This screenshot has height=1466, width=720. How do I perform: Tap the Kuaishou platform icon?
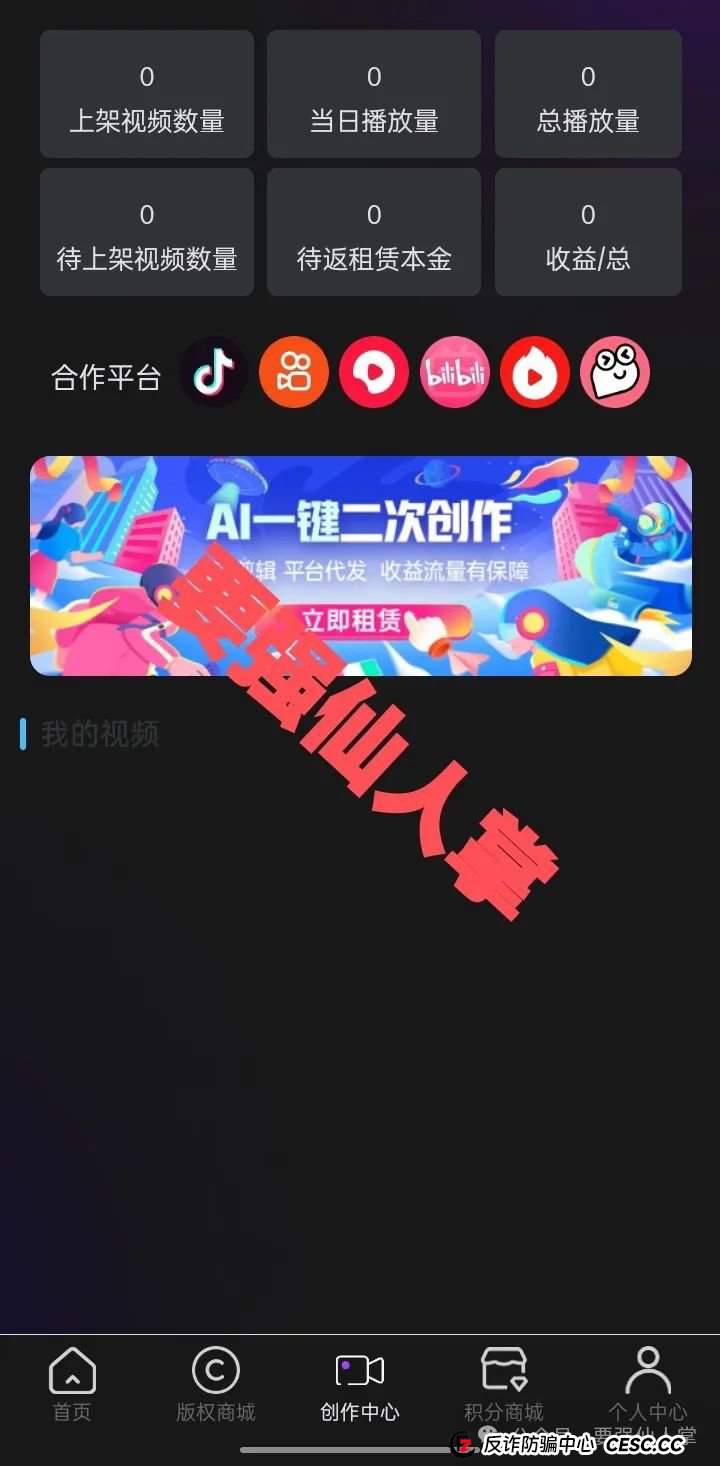(294, 372)
